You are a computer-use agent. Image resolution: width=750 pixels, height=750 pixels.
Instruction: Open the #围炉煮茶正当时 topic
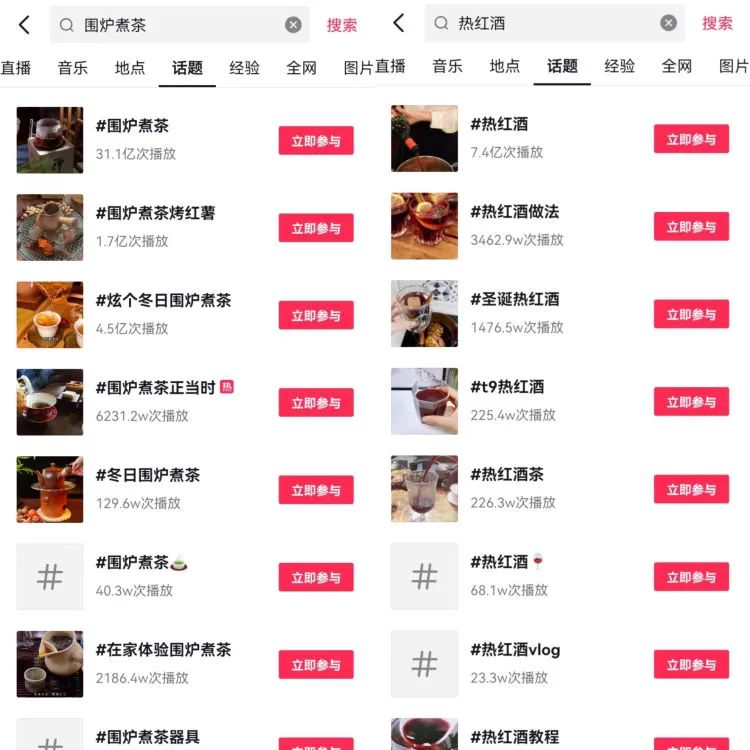pos(155,388)
